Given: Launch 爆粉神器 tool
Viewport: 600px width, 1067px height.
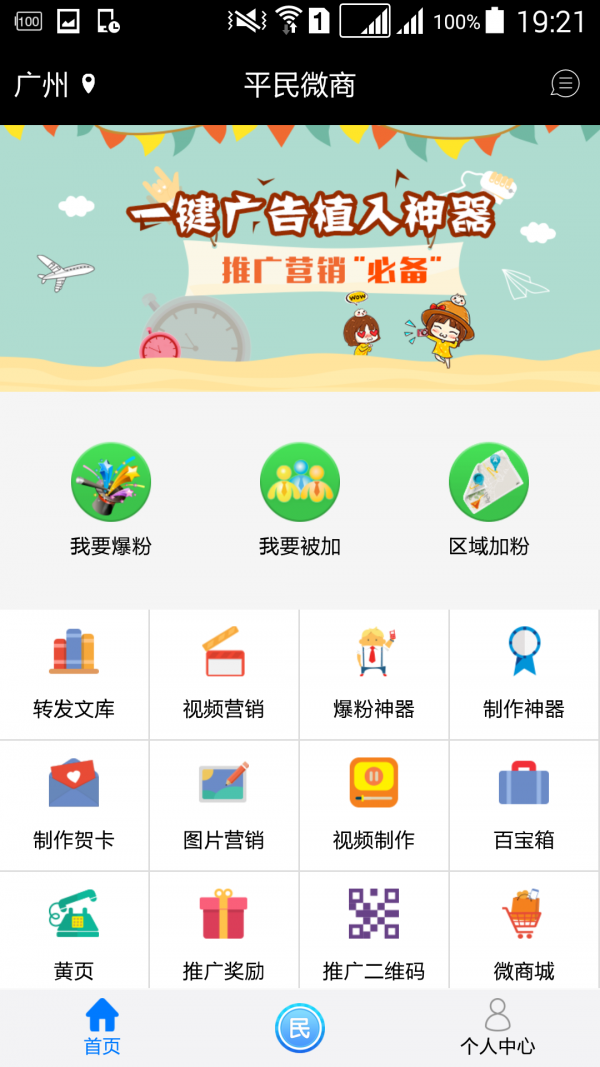Looking at the screenshot, I should tap(374, 674).
